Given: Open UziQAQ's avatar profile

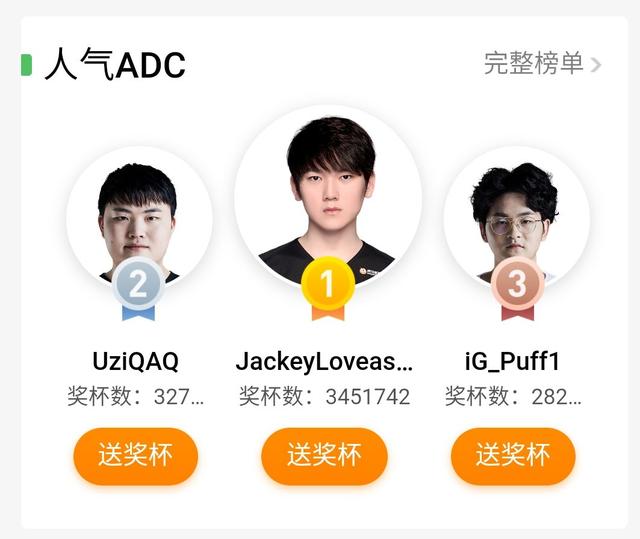Looking at the screenshot, I should (138, 220).
